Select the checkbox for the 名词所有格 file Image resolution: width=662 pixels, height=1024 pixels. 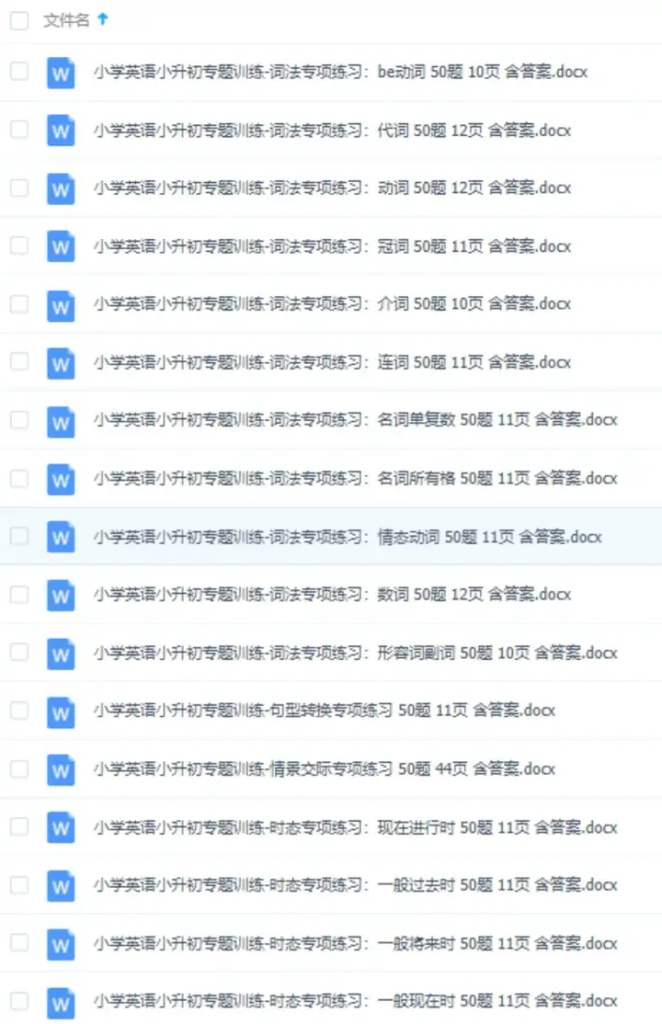pos(19,478)
